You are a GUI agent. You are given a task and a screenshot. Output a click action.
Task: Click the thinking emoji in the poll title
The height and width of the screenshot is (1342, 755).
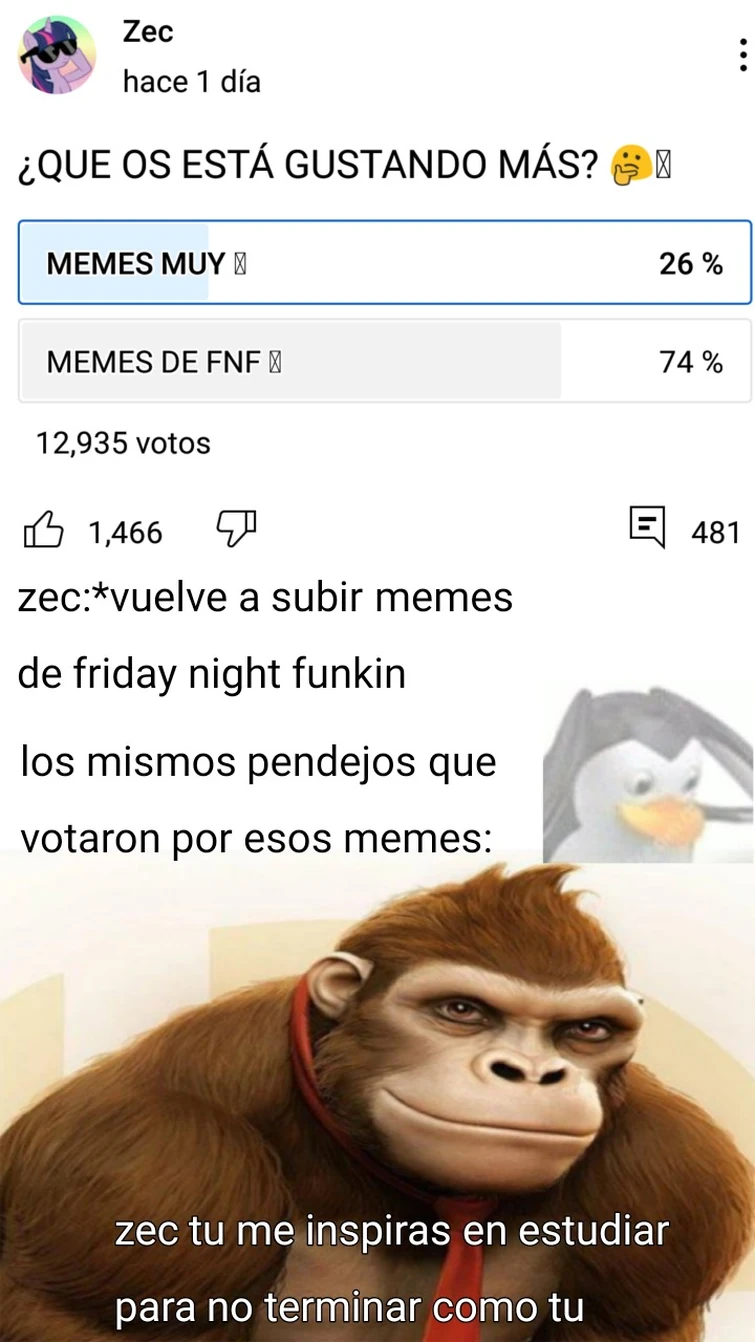[628, 162]
